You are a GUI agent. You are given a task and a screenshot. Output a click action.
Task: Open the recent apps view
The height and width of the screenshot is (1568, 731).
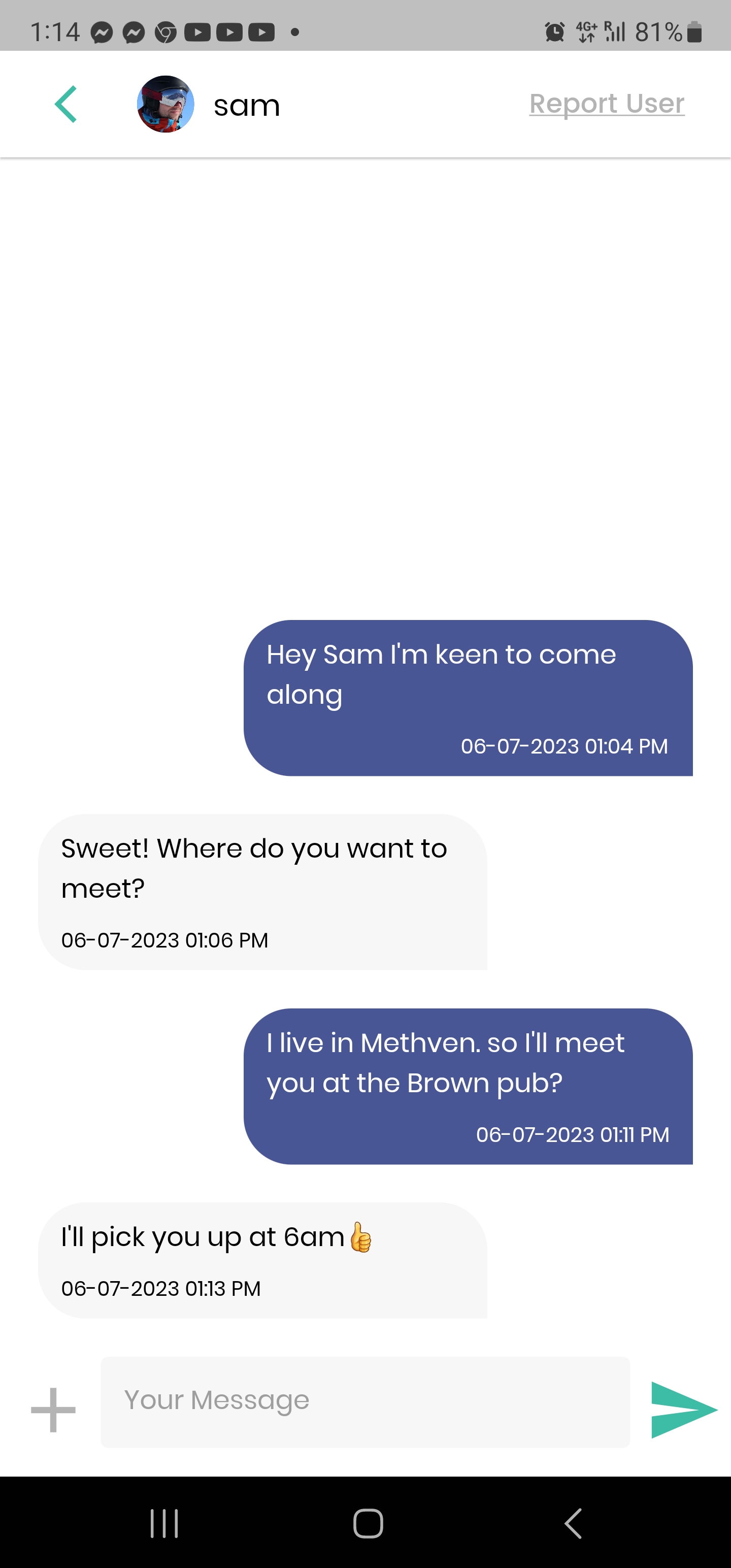click(x=164, y=1523)
